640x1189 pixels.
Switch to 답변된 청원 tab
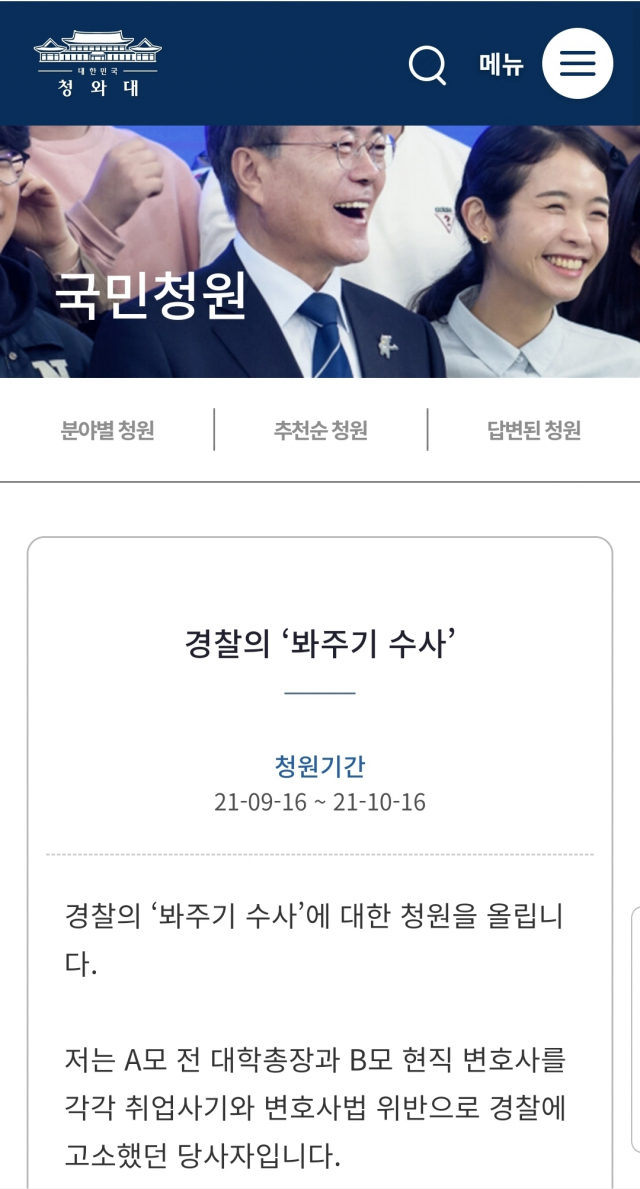pyautogui.click(x=534, y=430)
